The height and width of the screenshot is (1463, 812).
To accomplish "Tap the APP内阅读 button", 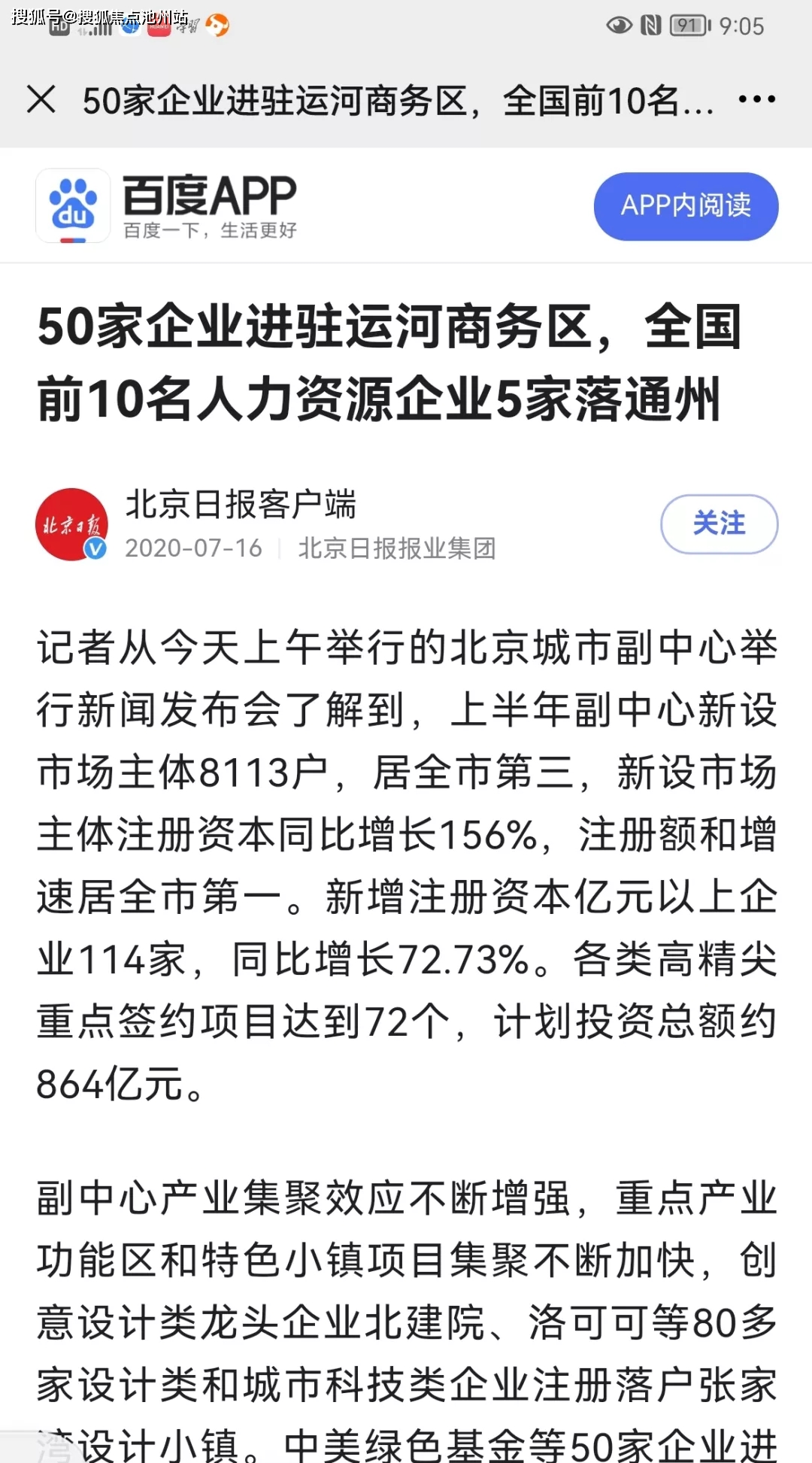I will coord(686,206).
